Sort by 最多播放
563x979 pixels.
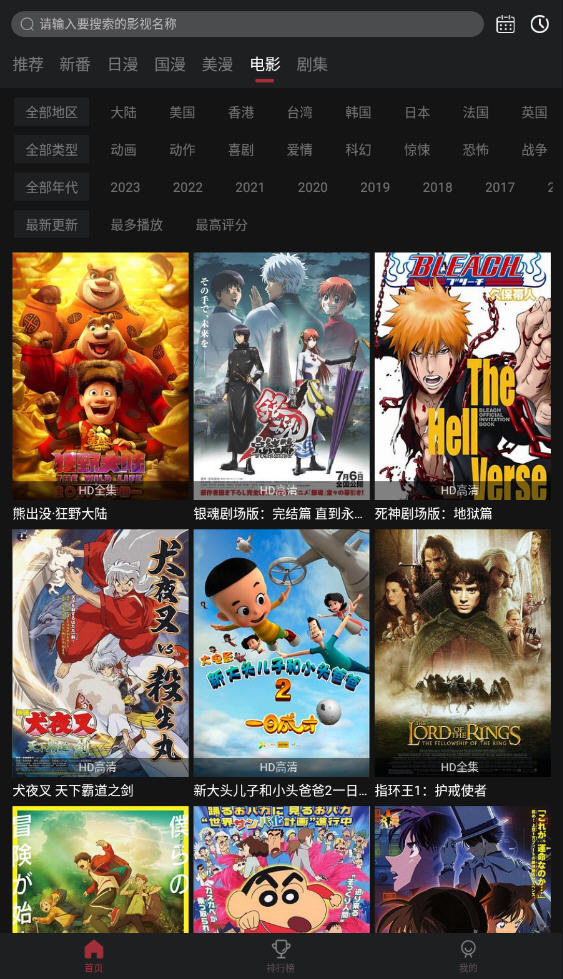(137, 225)
